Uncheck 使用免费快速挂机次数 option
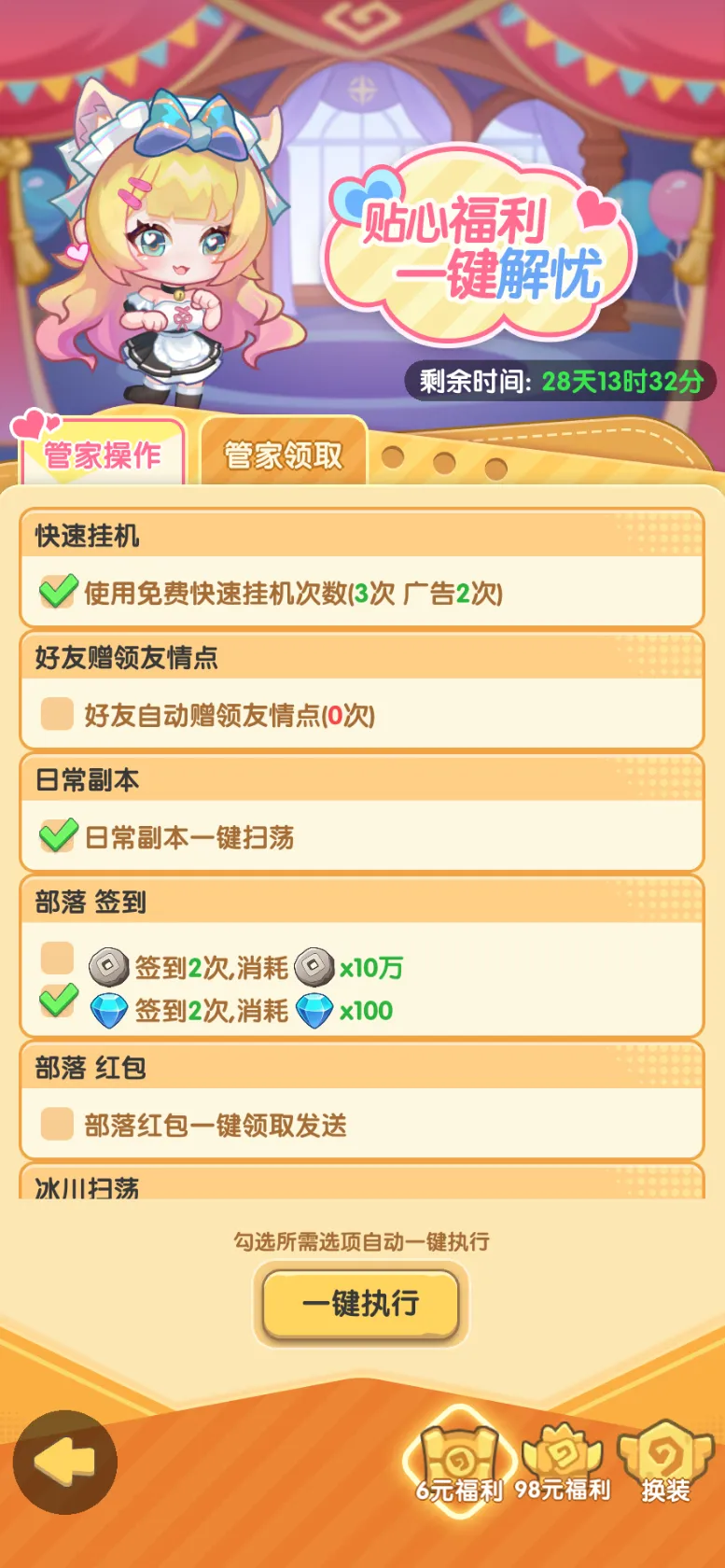The width and height of the screenshot is (725, 1568). coord(58,592)
